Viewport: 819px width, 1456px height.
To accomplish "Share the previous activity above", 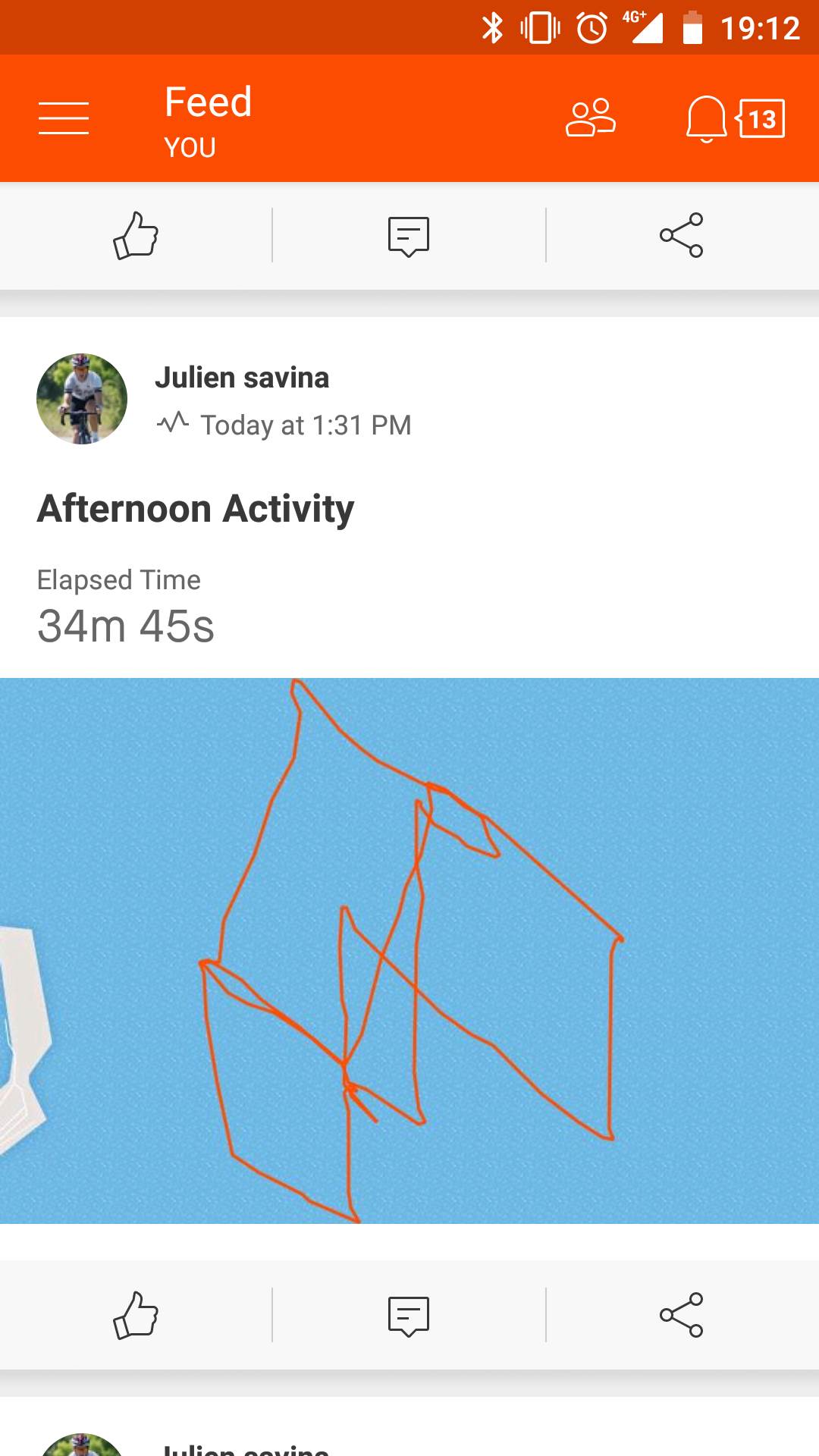I will click(x=681, y=235).
